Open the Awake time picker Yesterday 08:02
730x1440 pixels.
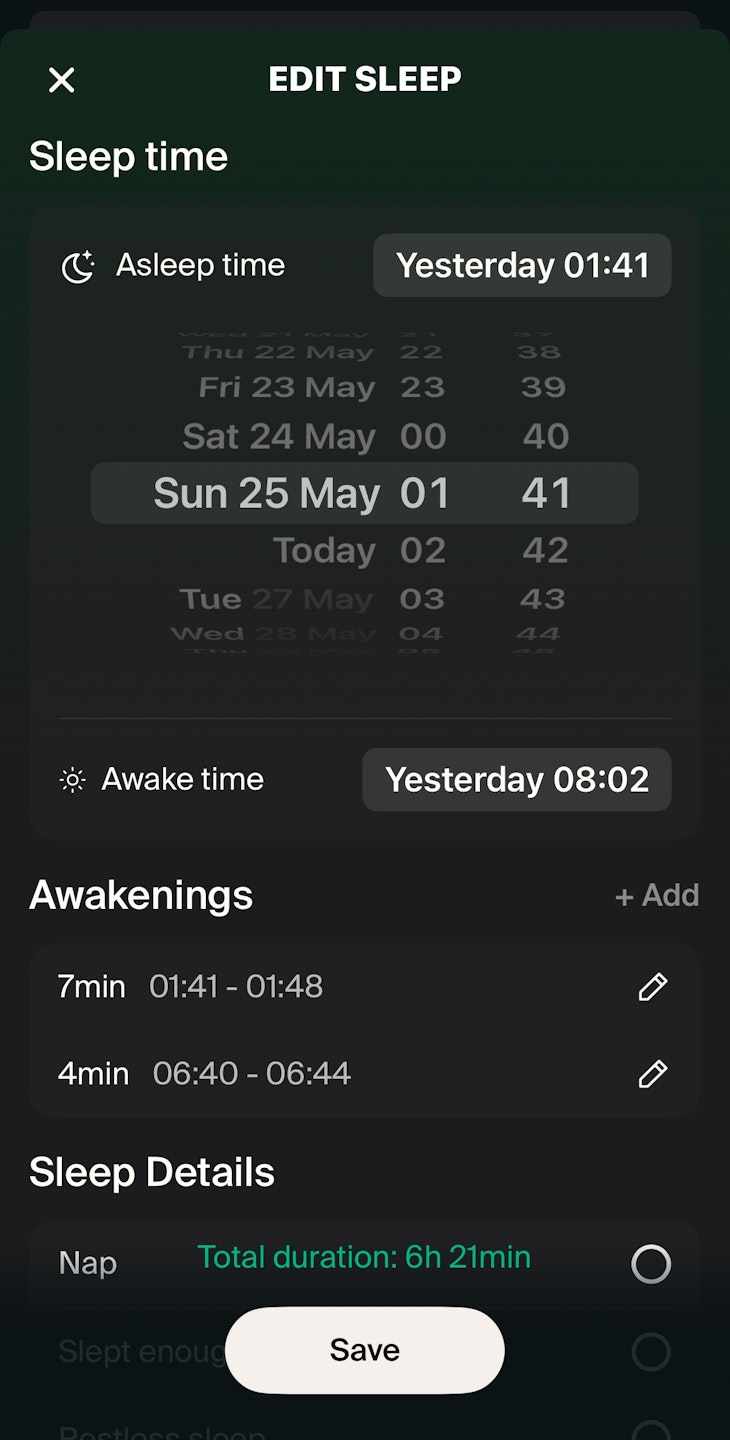pyautogui.click(x=516, y=779)
